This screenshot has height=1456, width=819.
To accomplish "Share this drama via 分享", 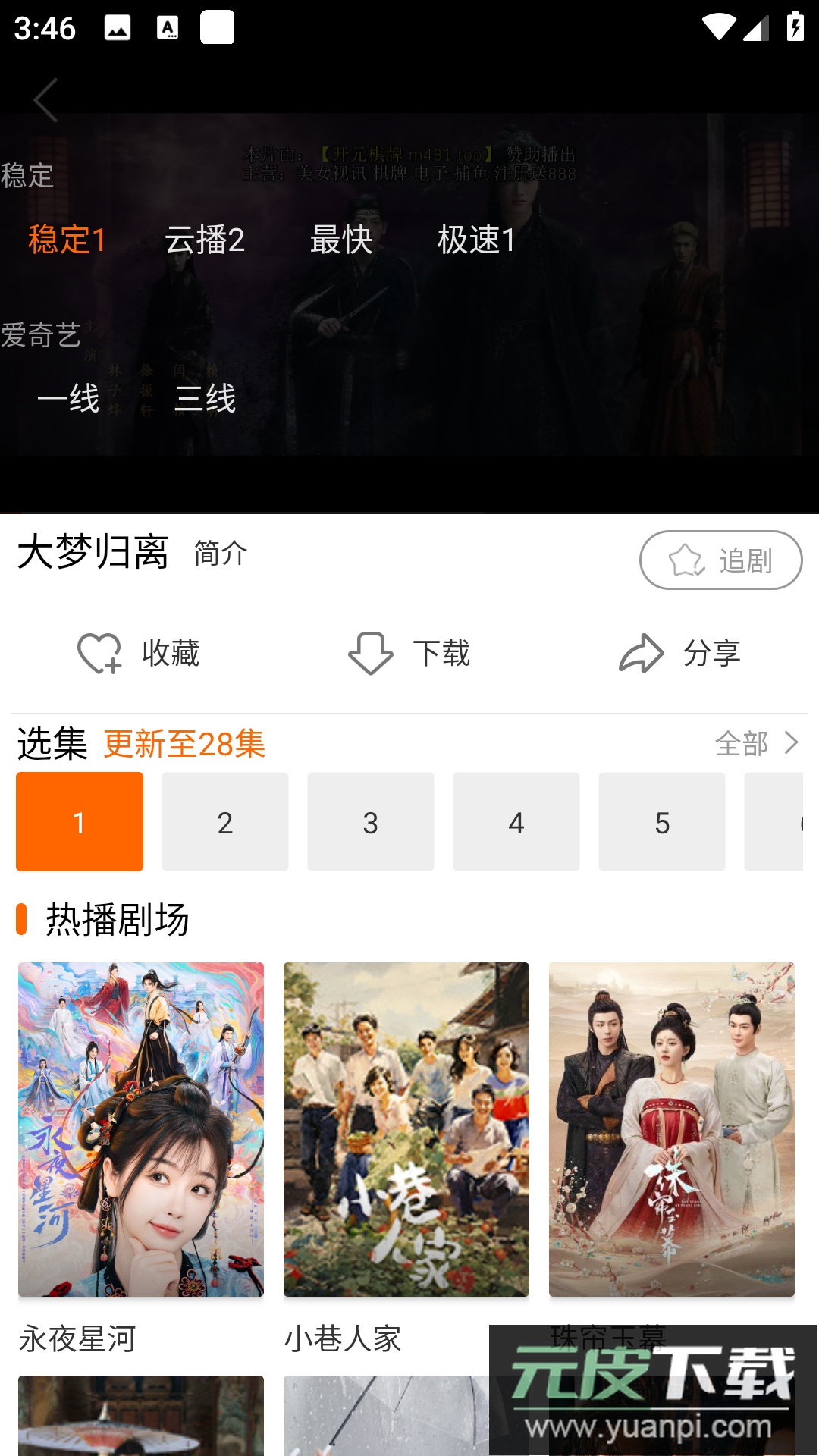I will (680, 653).
